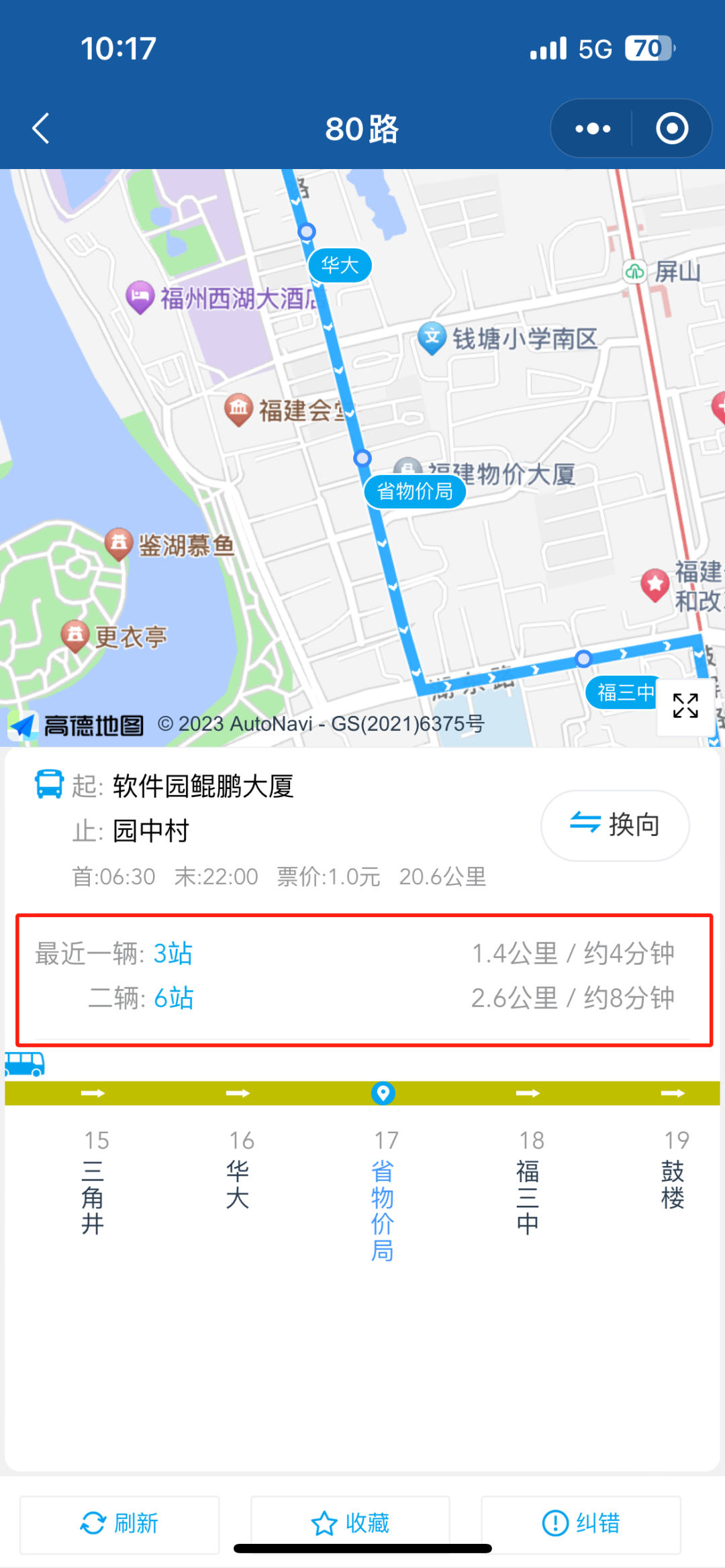This screenshot has width=725, height=1568.
Task: Select the 屏山 metro station icon on the map
Action: tap(634, 272)
